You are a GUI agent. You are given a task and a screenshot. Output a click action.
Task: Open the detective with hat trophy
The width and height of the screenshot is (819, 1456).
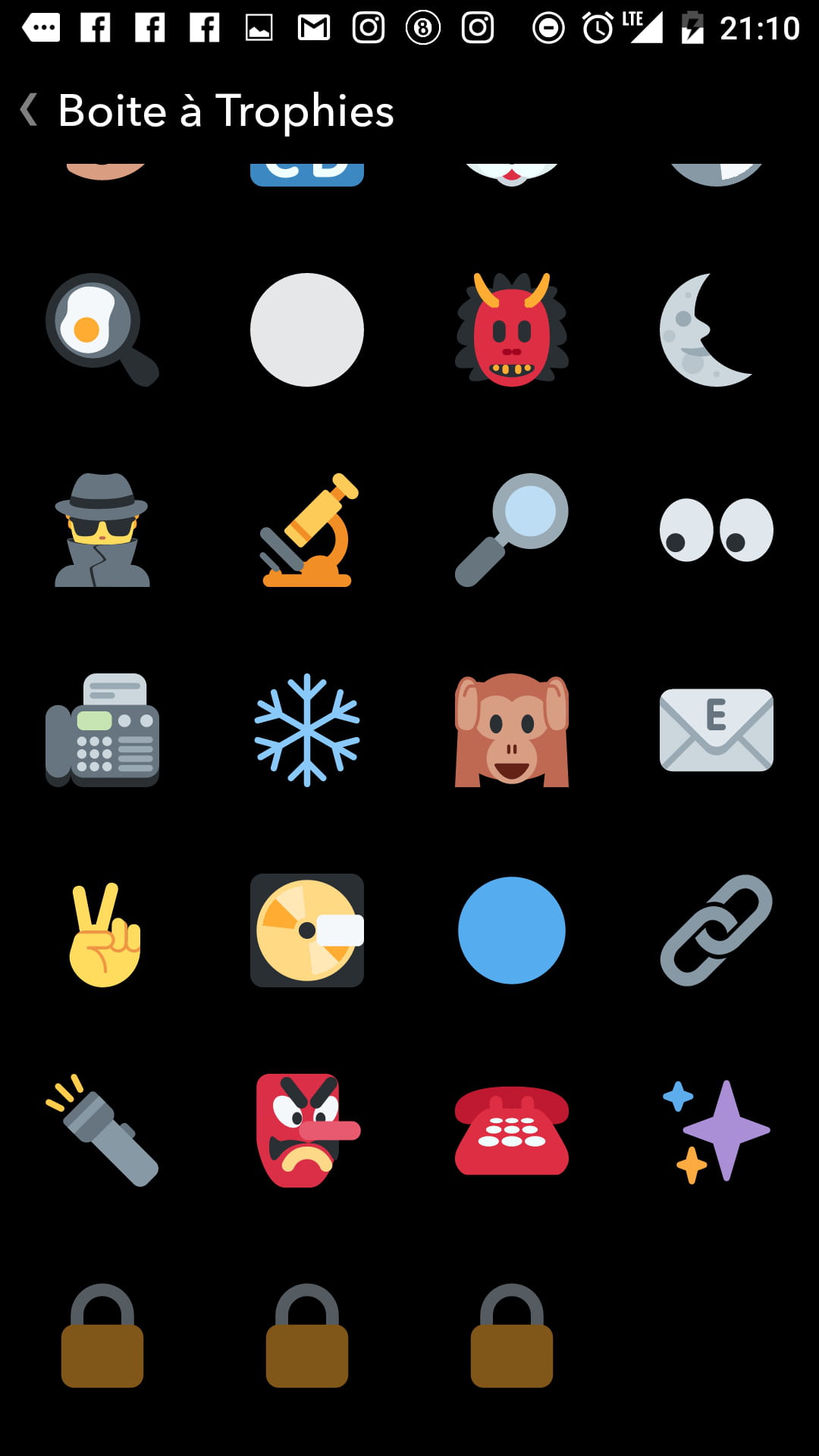click(x=102, y=530)
